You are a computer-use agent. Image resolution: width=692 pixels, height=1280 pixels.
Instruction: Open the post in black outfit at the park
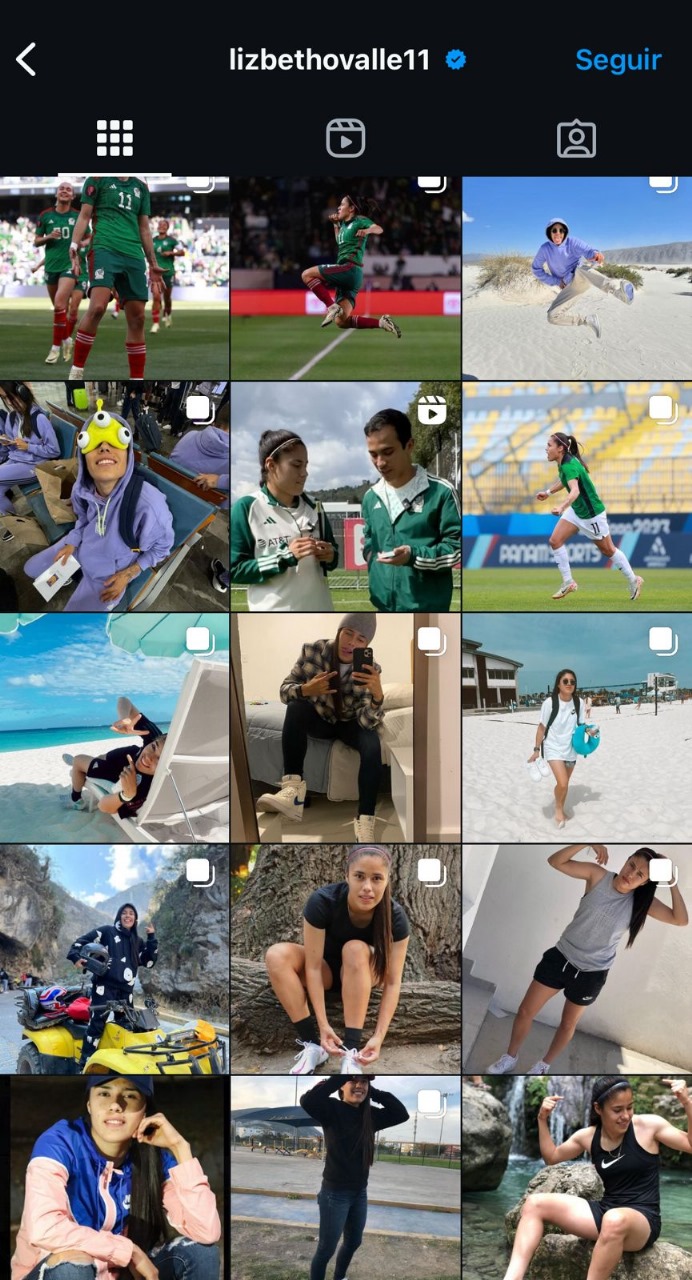point(345,1178)
